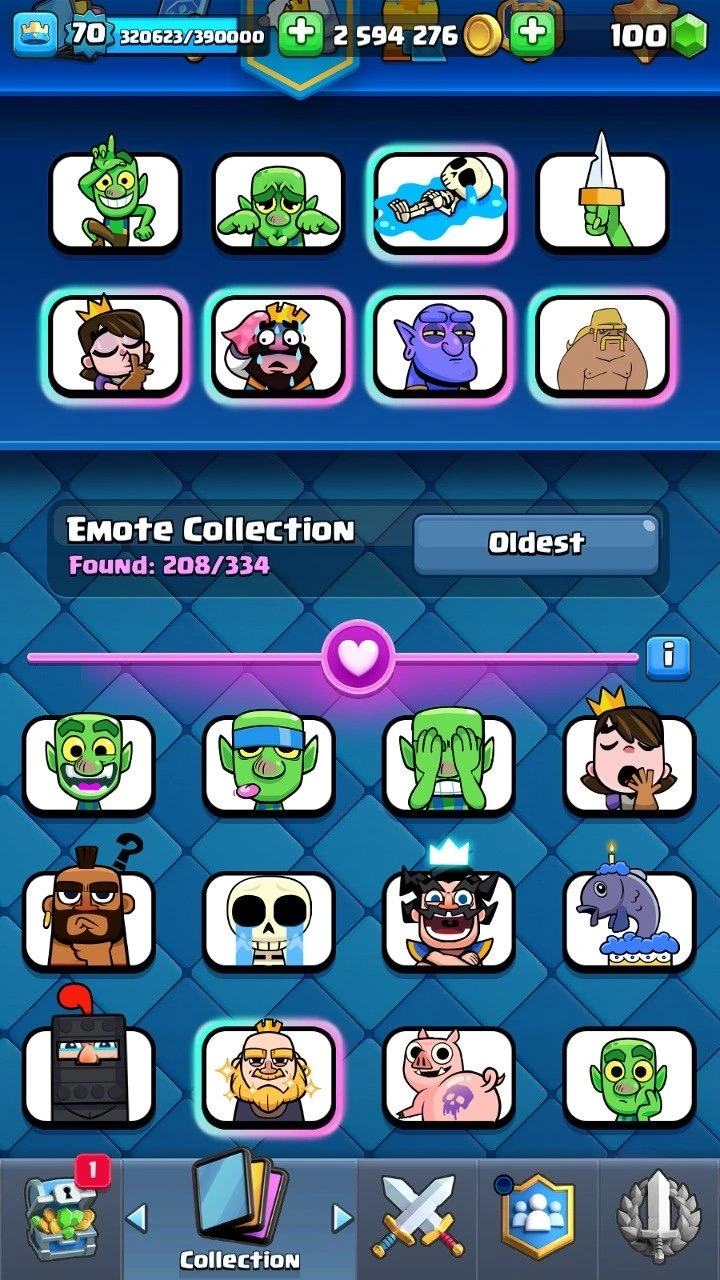Viewport: 720px width, 1280px height.
Task: Add experience using the green plus button
Action: (x=299, y=35)
